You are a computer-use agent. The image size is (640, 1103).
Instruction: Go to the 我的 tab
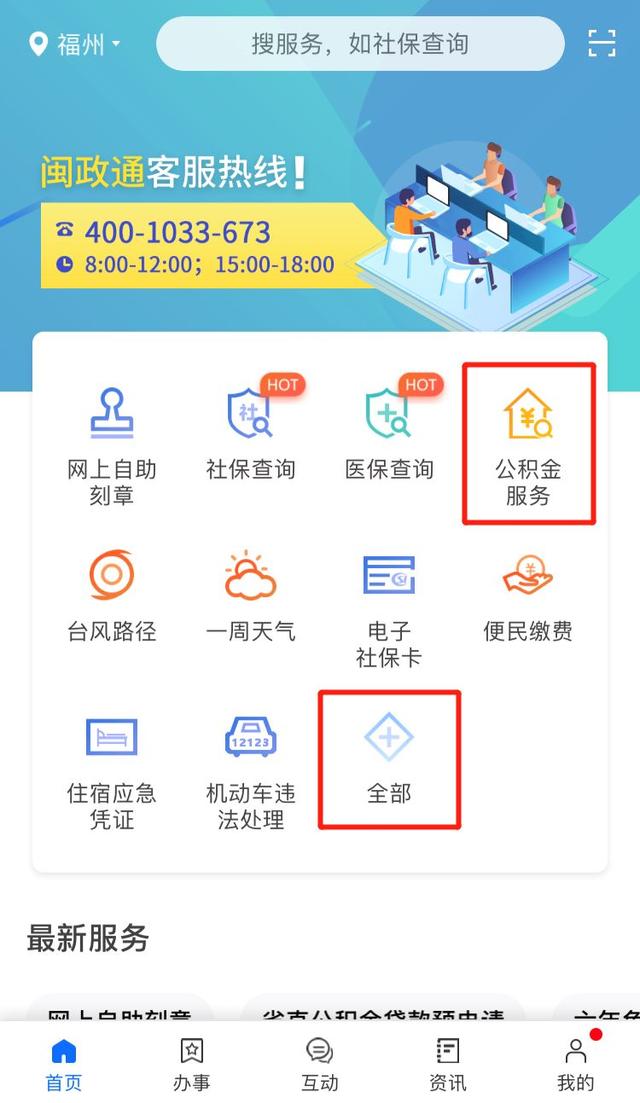(x=575, y=1063)
